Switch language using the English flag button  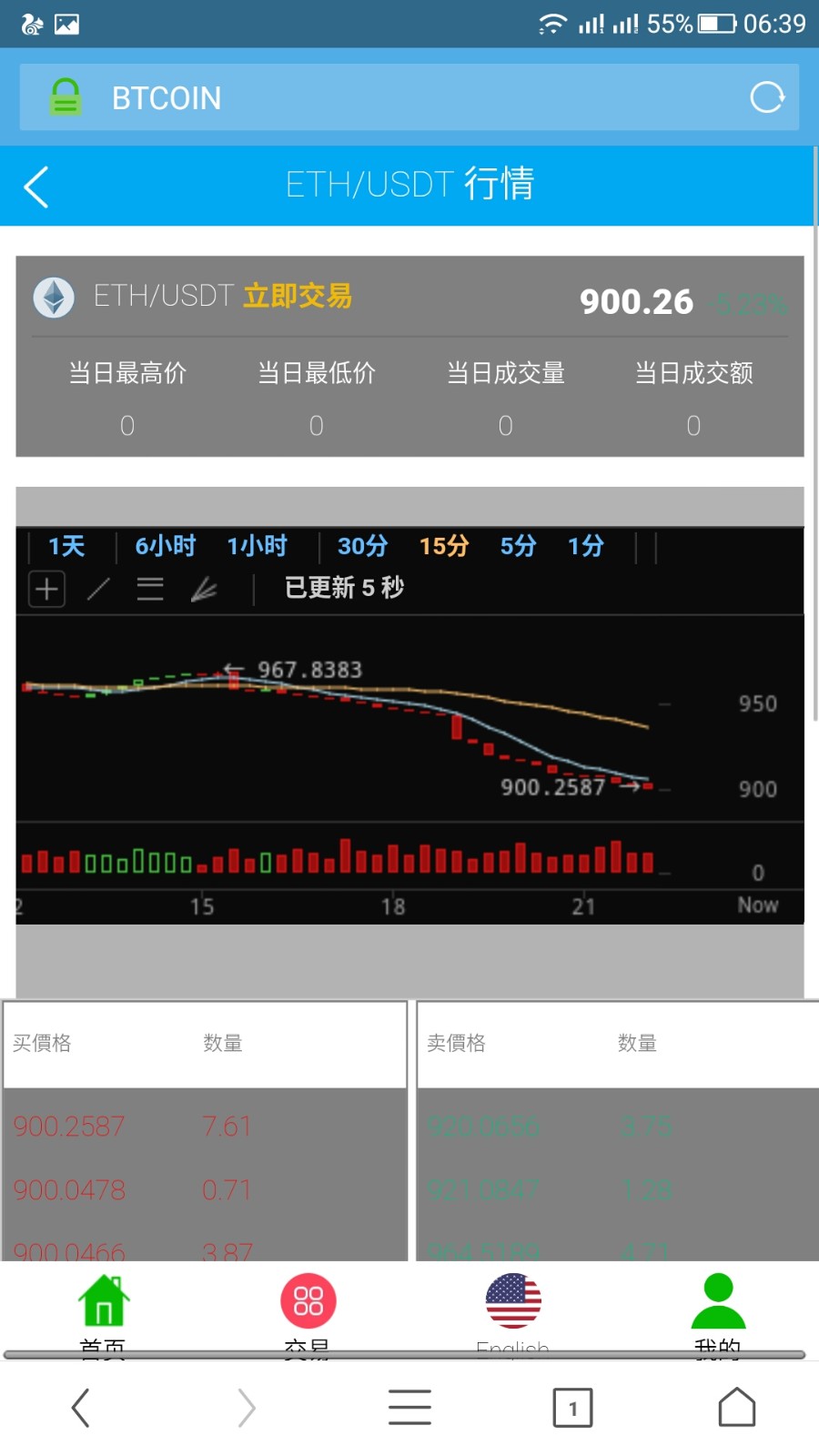(512, 1304)
